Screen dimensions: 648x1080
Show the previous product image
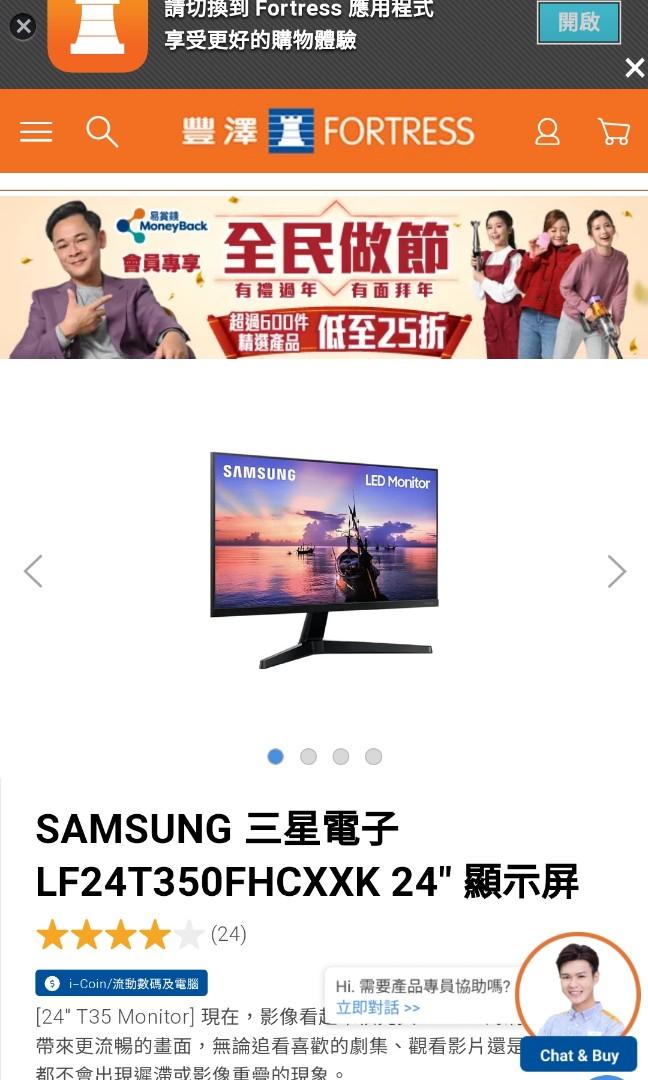[x=33, y=571]
